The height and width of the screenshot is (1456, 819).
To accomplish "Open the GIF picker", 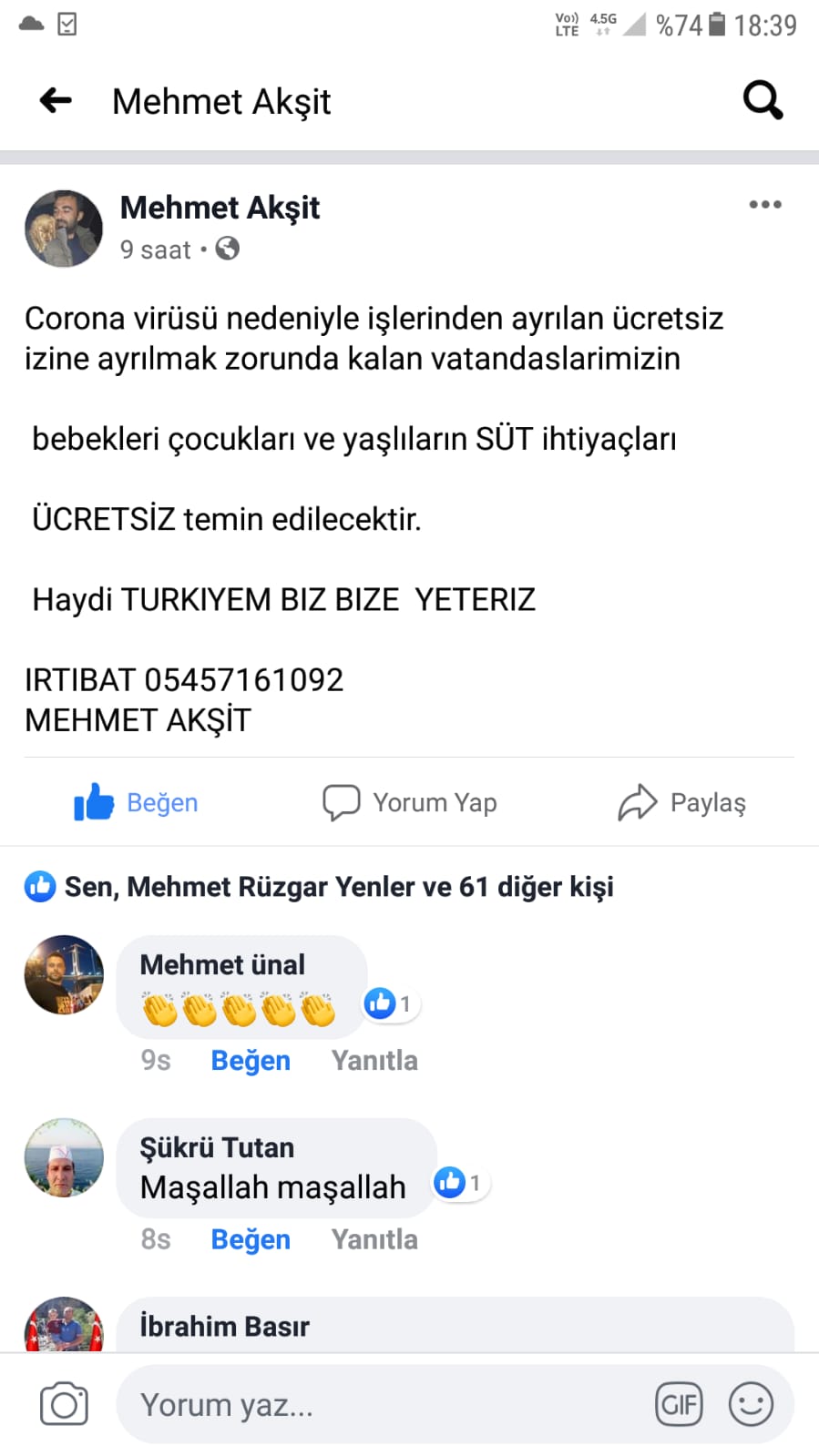I will pos(679,1404).
